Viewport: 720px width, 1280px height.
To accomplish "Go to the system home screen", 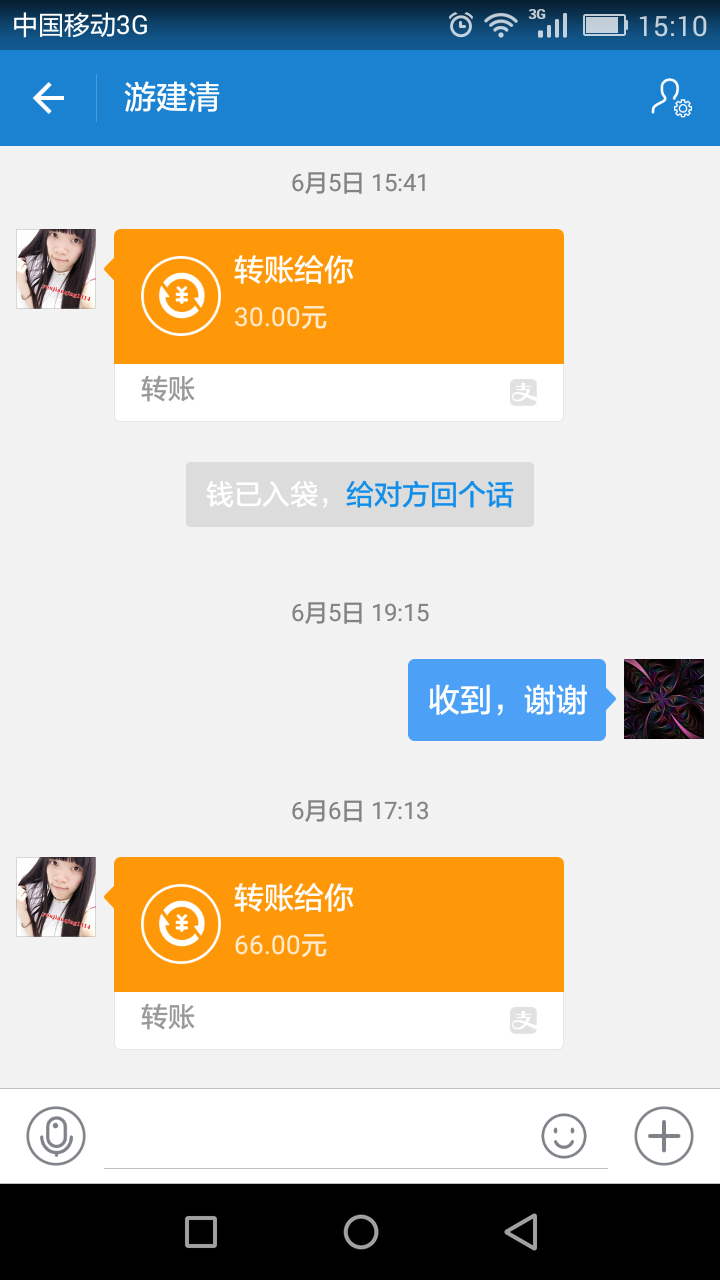I will coord(360,1232).
